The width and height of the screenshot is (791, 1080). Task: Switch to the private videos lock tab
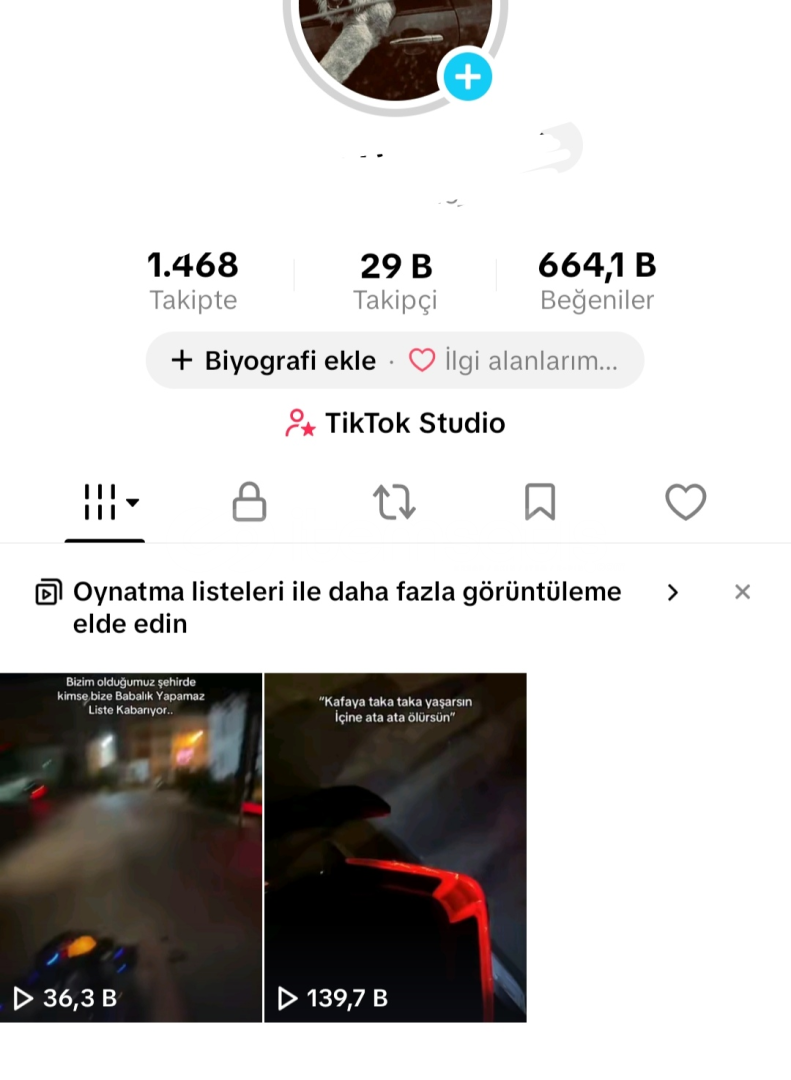click(x=249, y=502)
